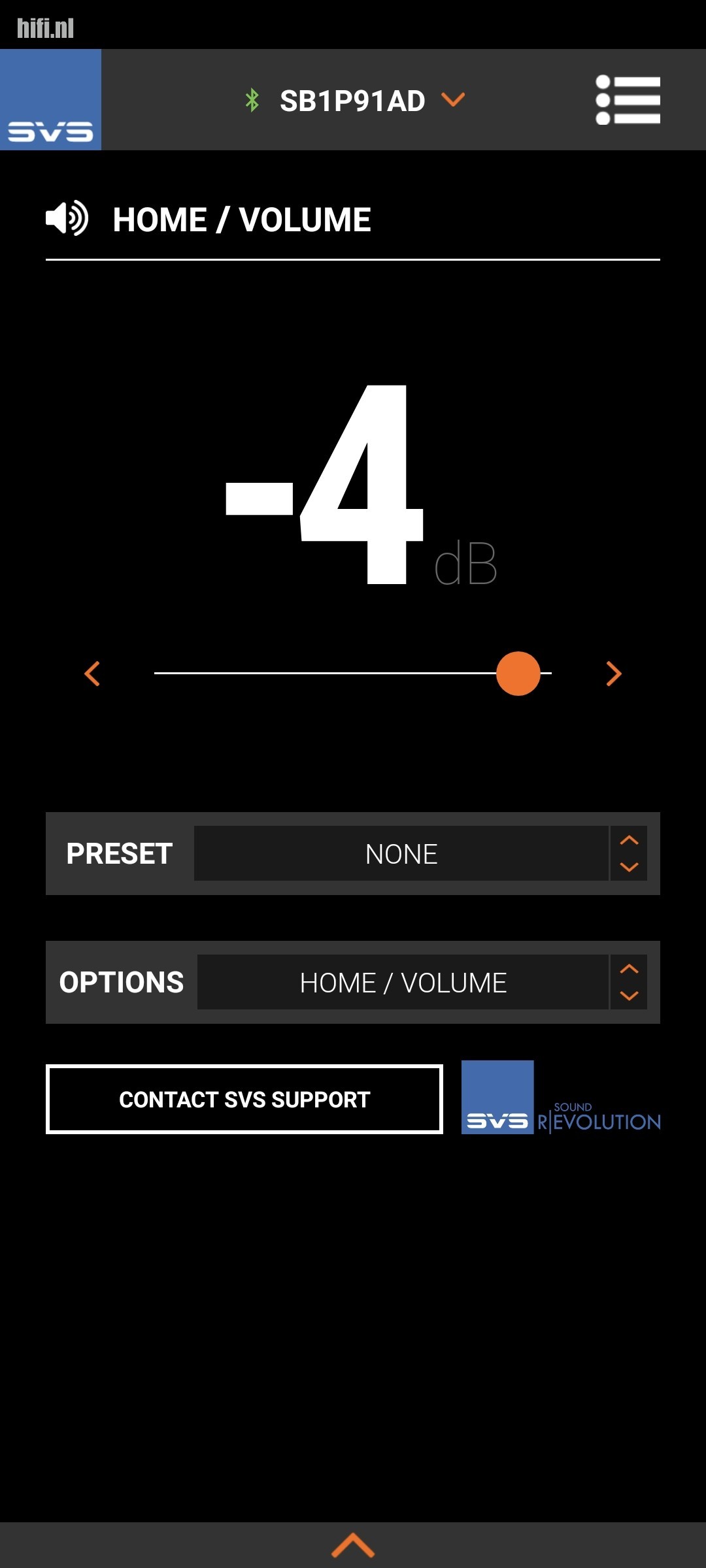Image resolution: width=706 pixels, height=1568 pixels.
Task: Tap the orange volume slider handle
Action: point(518,674)
